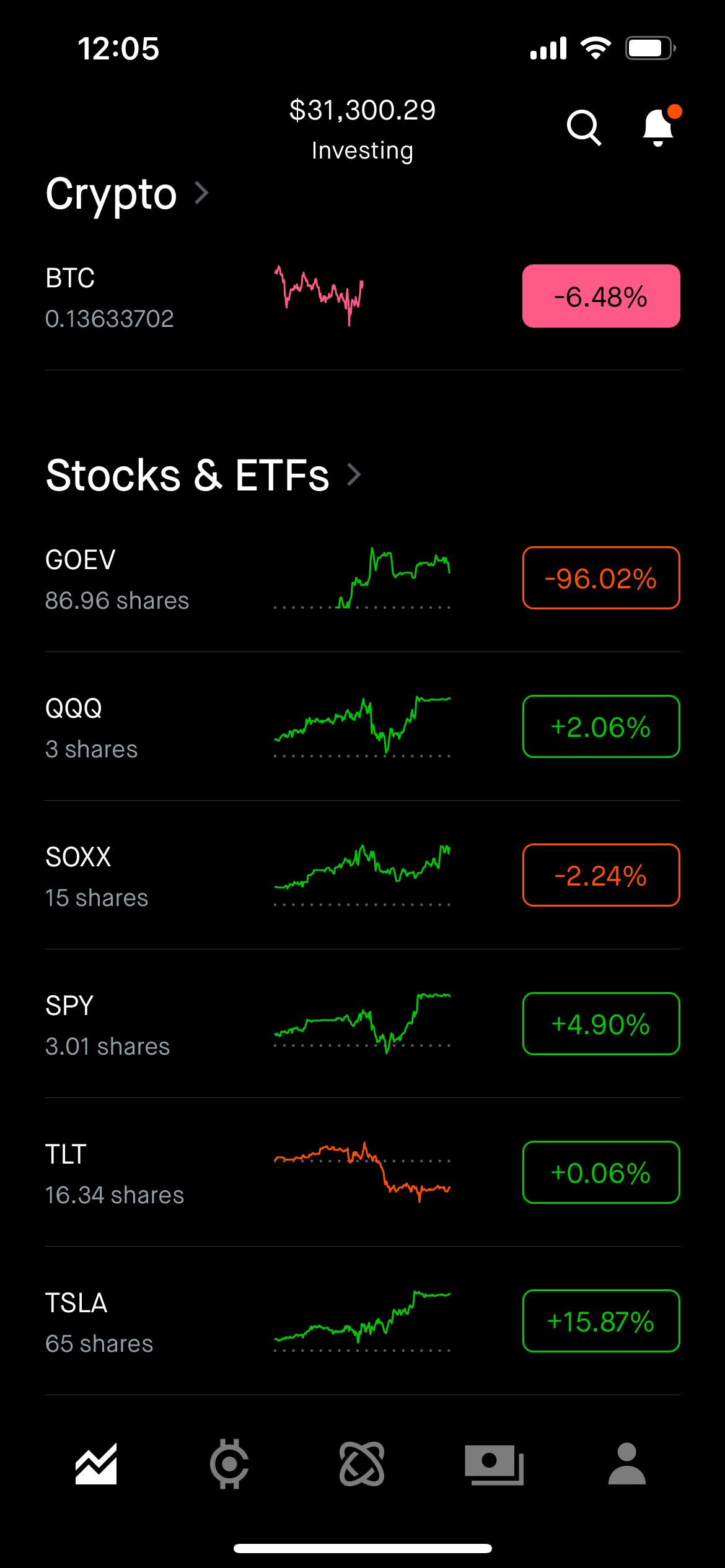Open the Stocks & ETFs section

(x=203, y=476)
